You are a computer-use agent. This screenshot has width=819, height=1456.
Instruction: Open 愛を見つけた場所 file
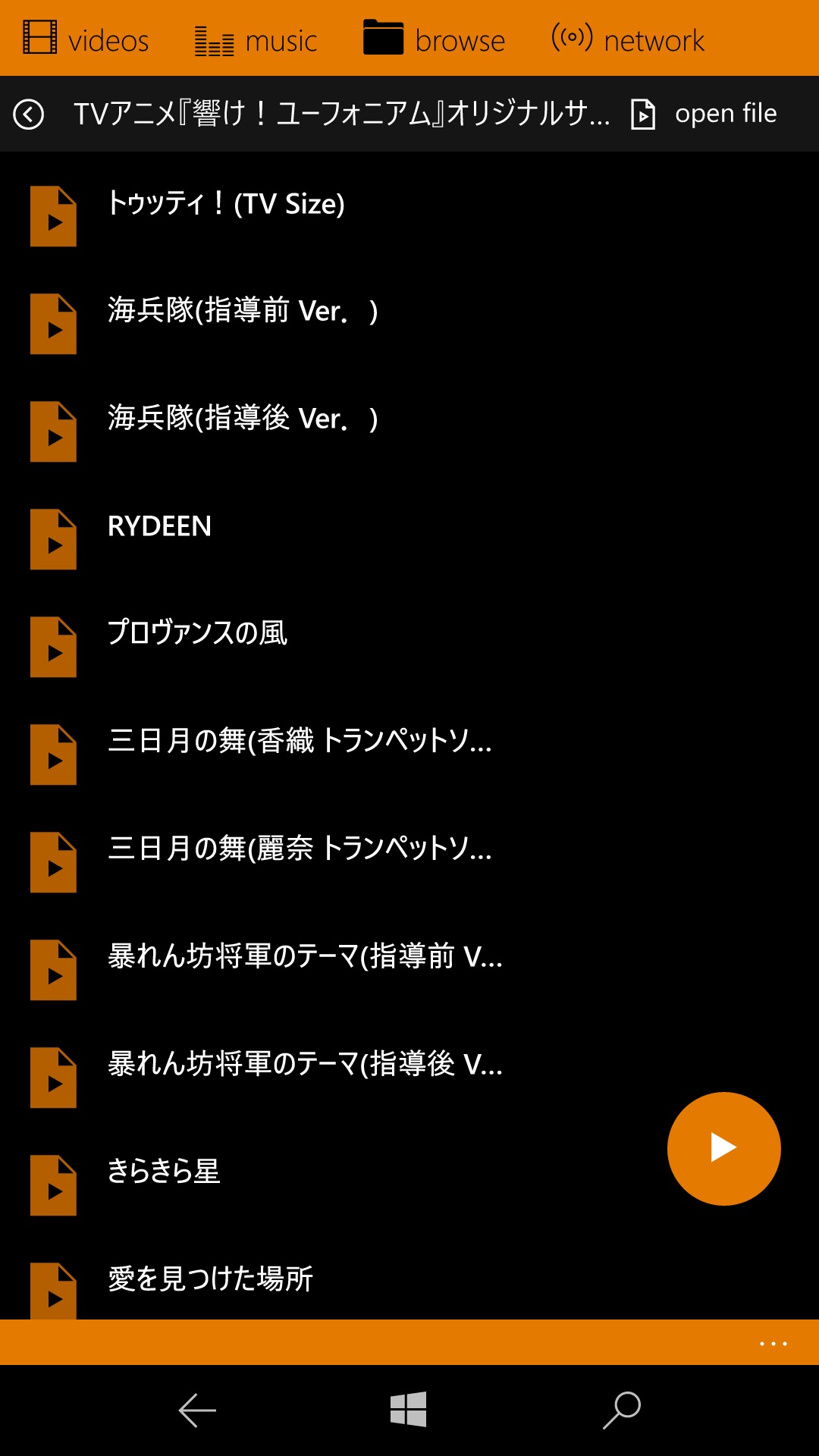point(409,1282)
